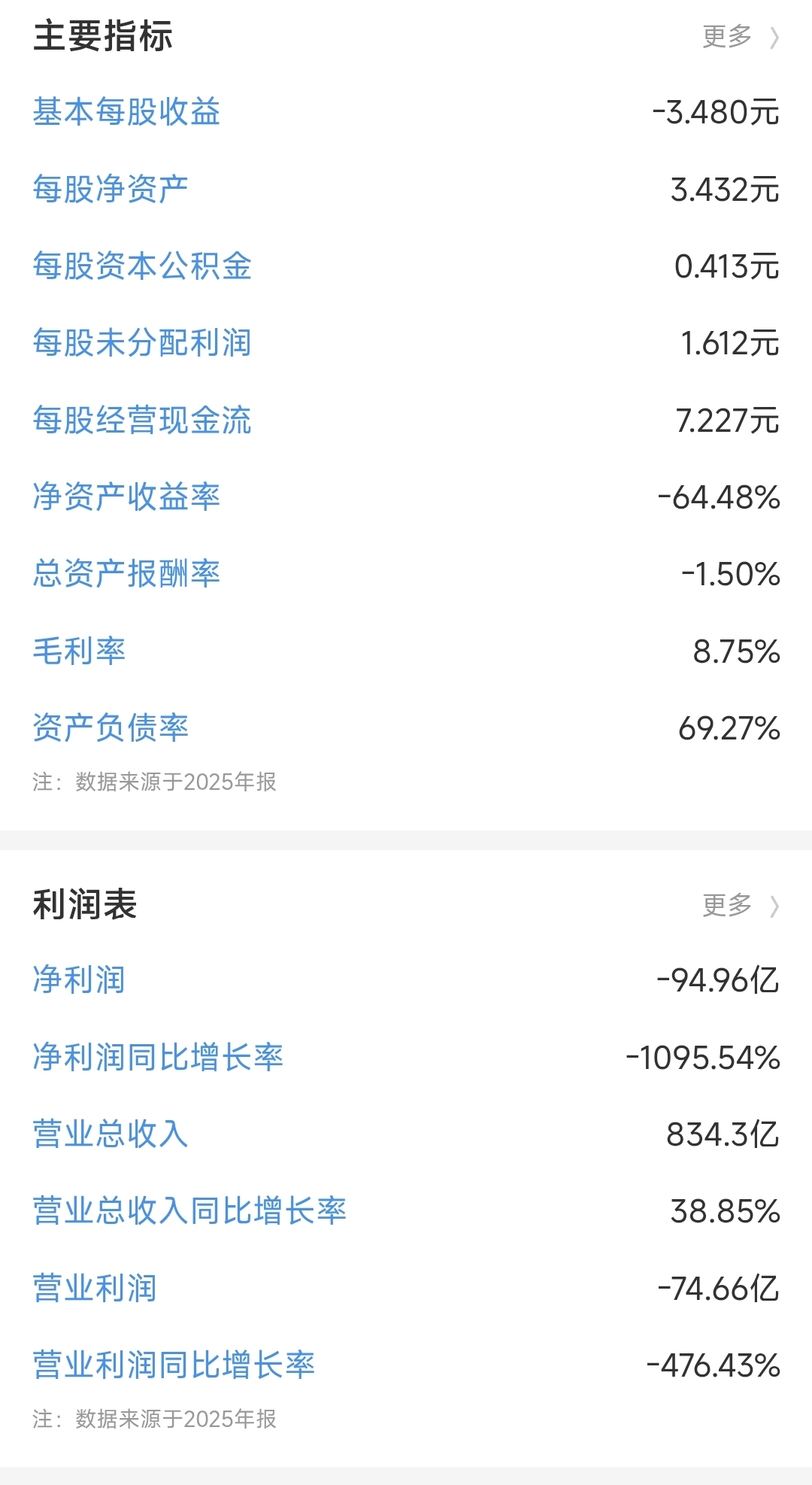View details of 每股净资产
Screen dimensions: 812x1485
click(111, 189)
